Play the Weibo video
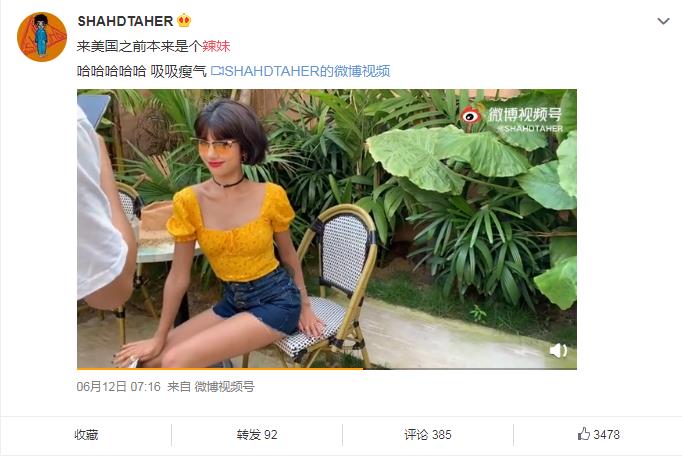The height and width of the screenshot is (456, 682). coord(326,229)
